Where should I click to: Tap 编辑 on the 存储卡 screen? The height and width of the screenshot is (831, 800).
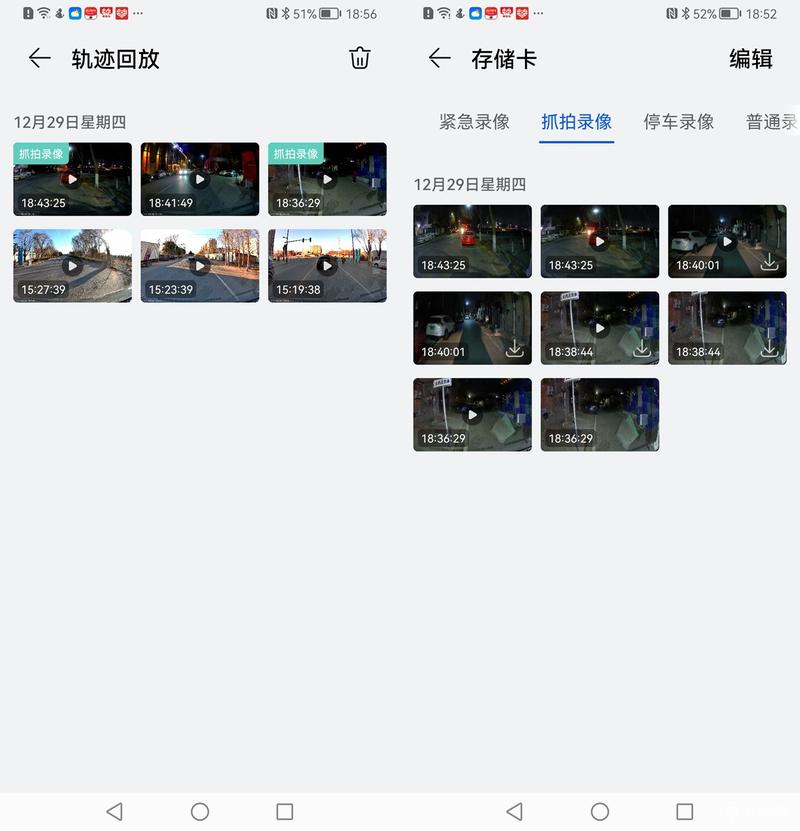pyautogui.click(x=751, y=59)
